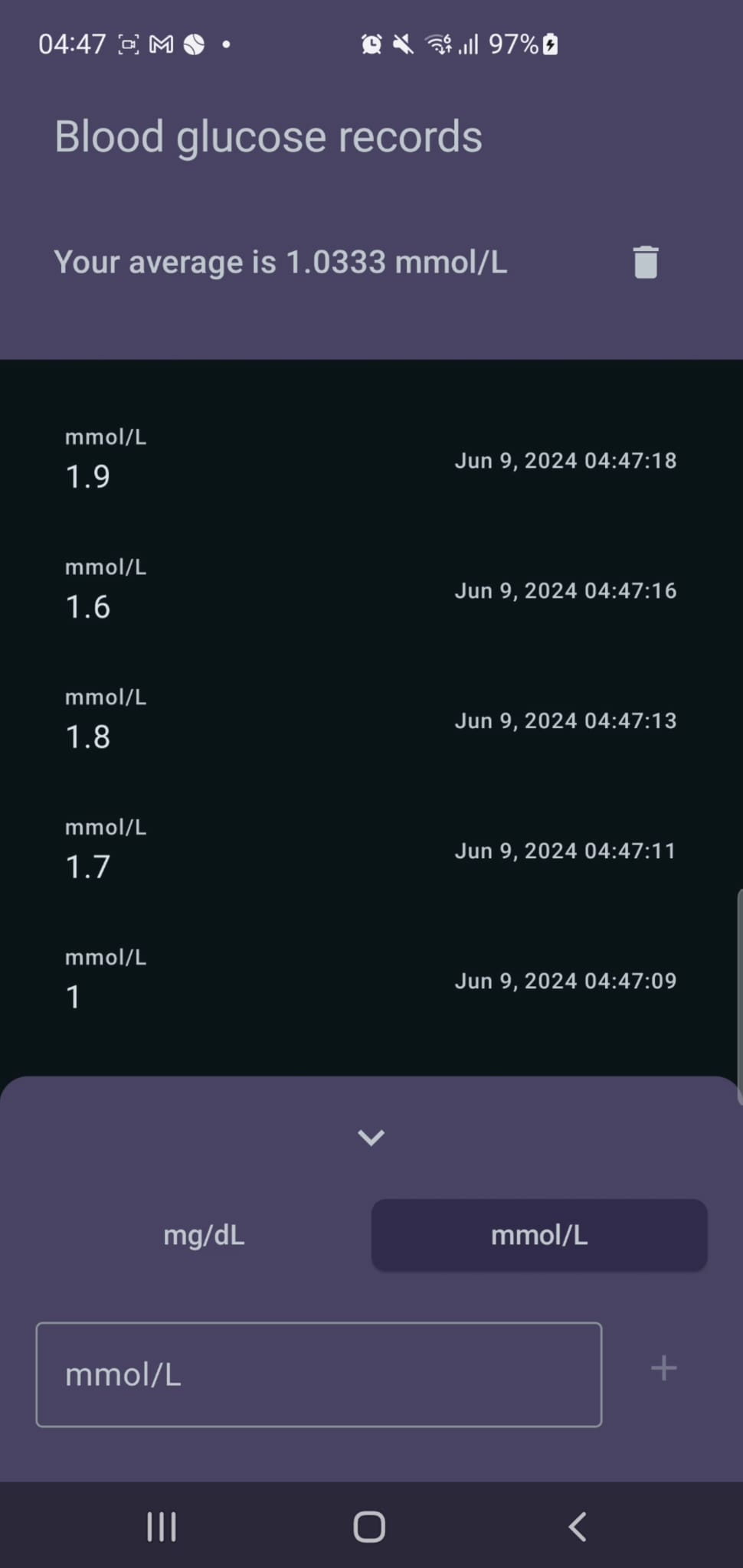Screen dimensions: 743x1568
Task: Open the 1 mmol/L record from 04:47:09
Action: [371, 981]
